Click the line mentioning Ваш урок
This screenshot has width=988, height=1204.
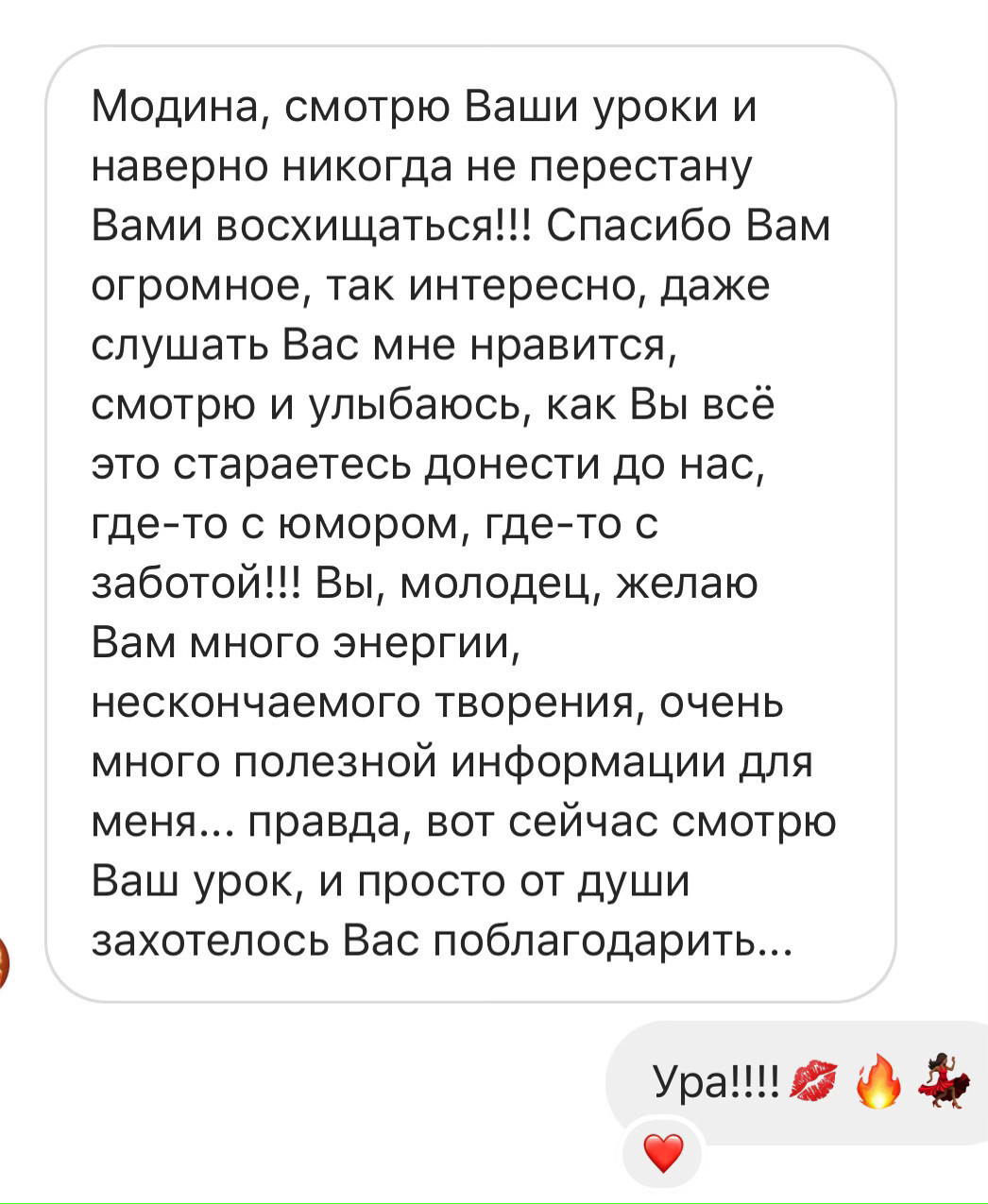[397, 881]
